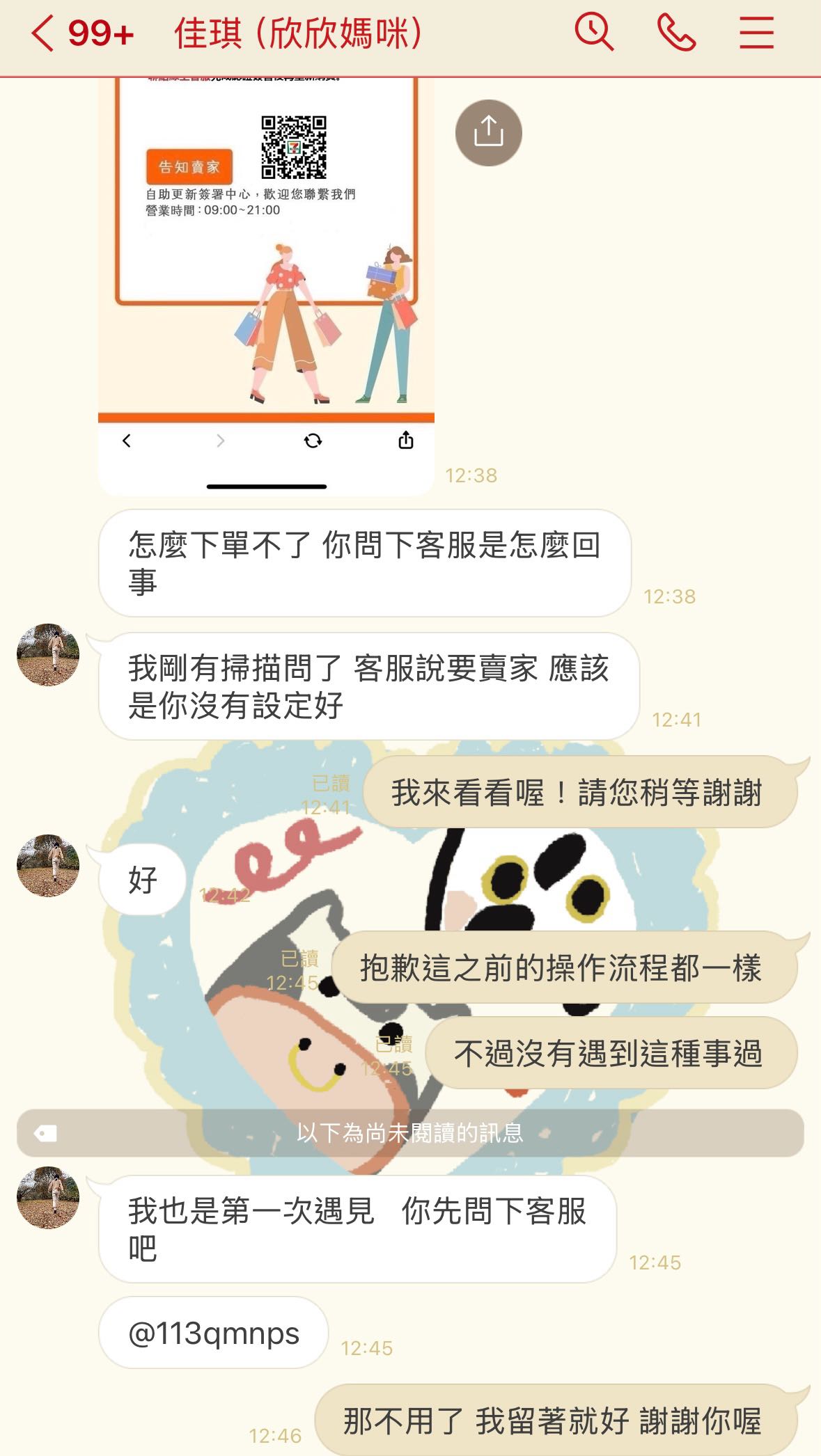821x1456 pixels.
Task: Tap the search icon in the chat header
Action: coord(593,32)
